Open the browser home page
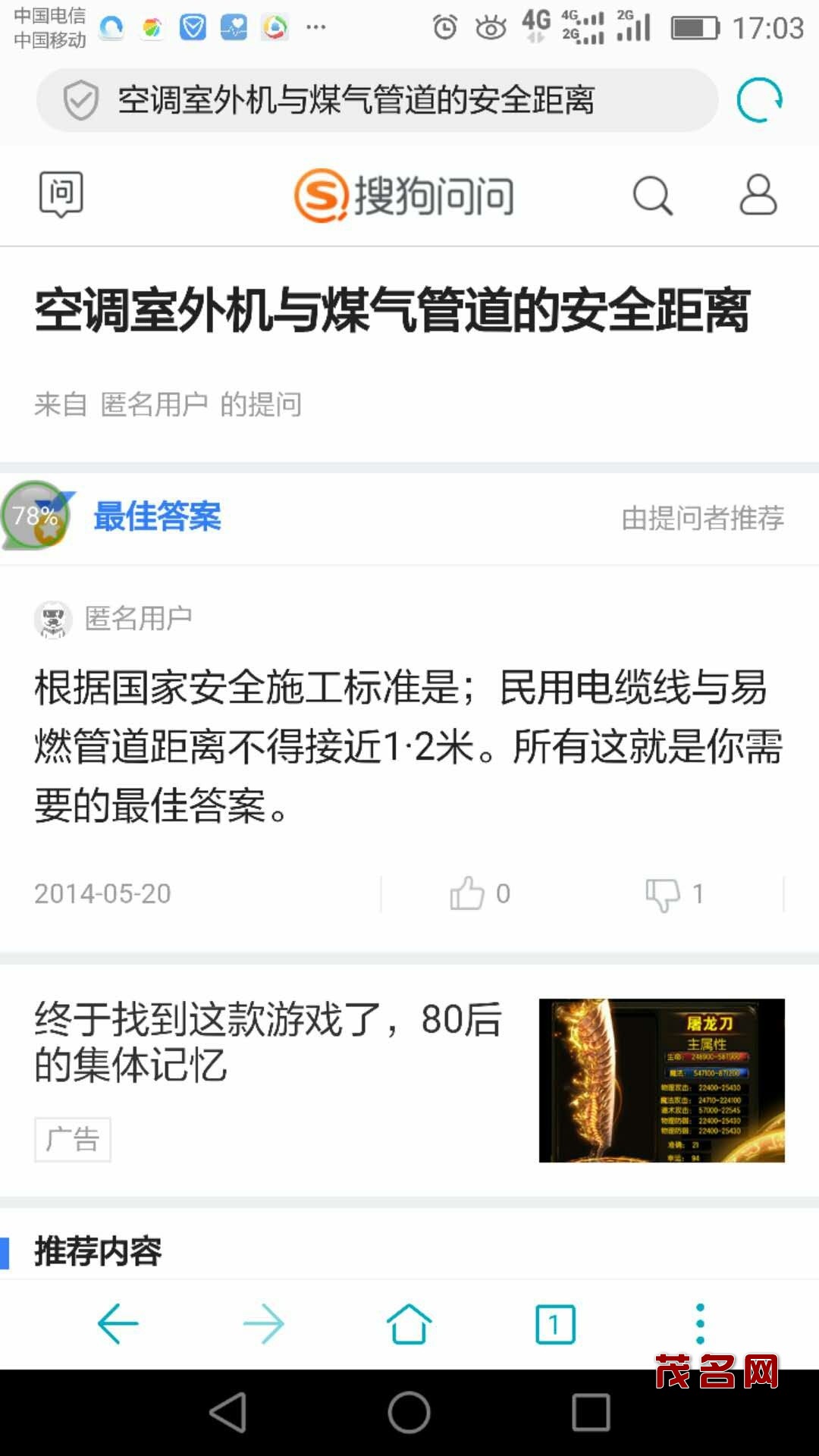 [409, 1324]
